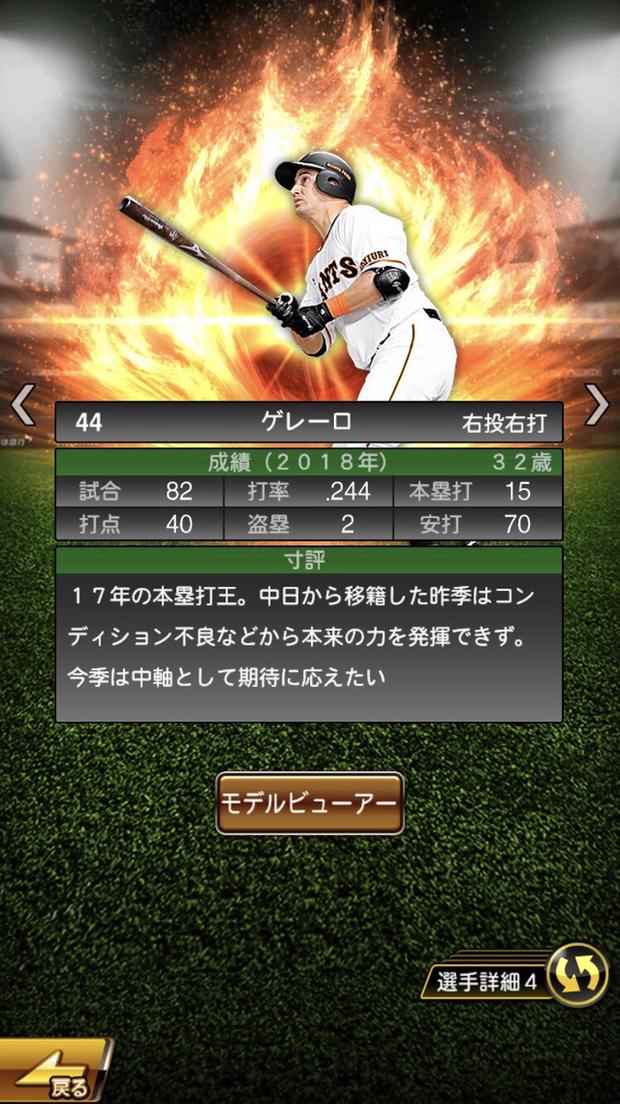Go back with the 戻る button
Image resolution: width=620 pixels, height=1104 pixels.
[x=55, y=1075]
